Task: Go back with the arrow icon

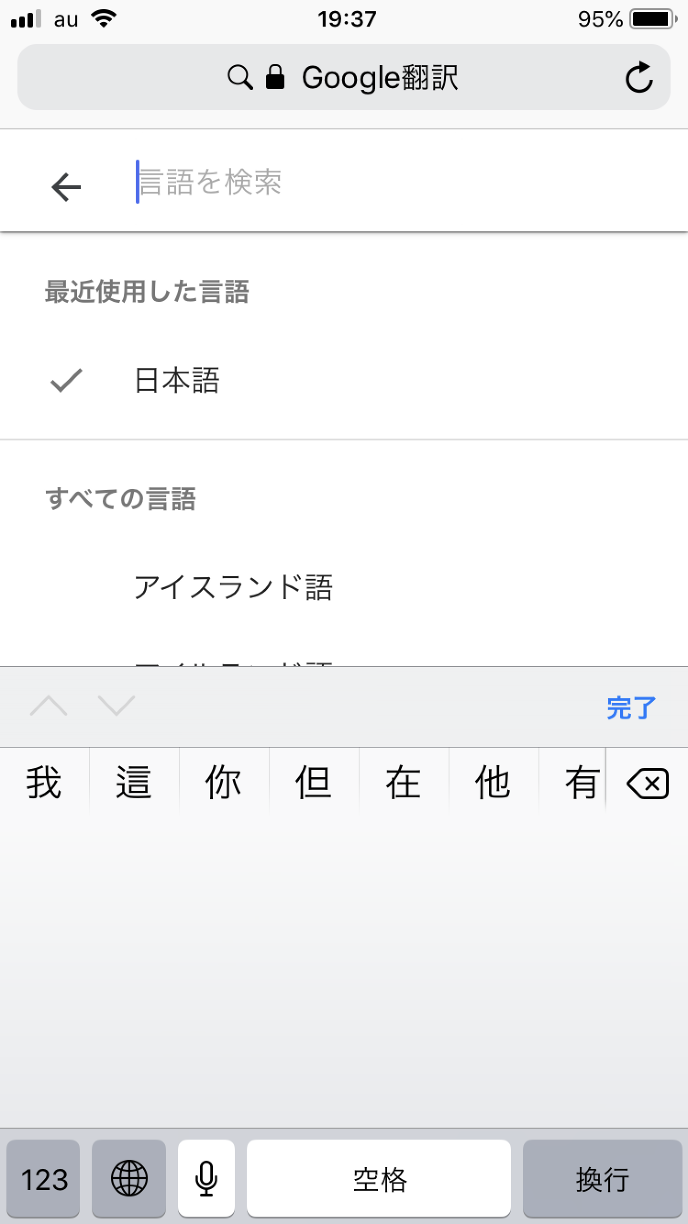Action: point(66,187)
